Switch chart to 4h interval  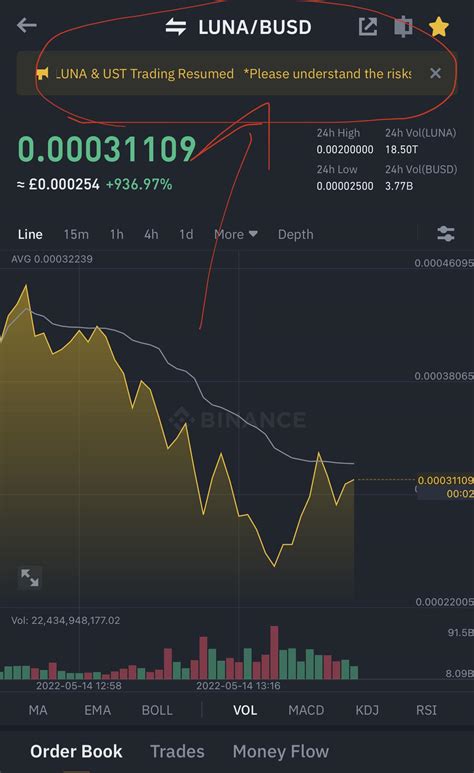[151, 234]
